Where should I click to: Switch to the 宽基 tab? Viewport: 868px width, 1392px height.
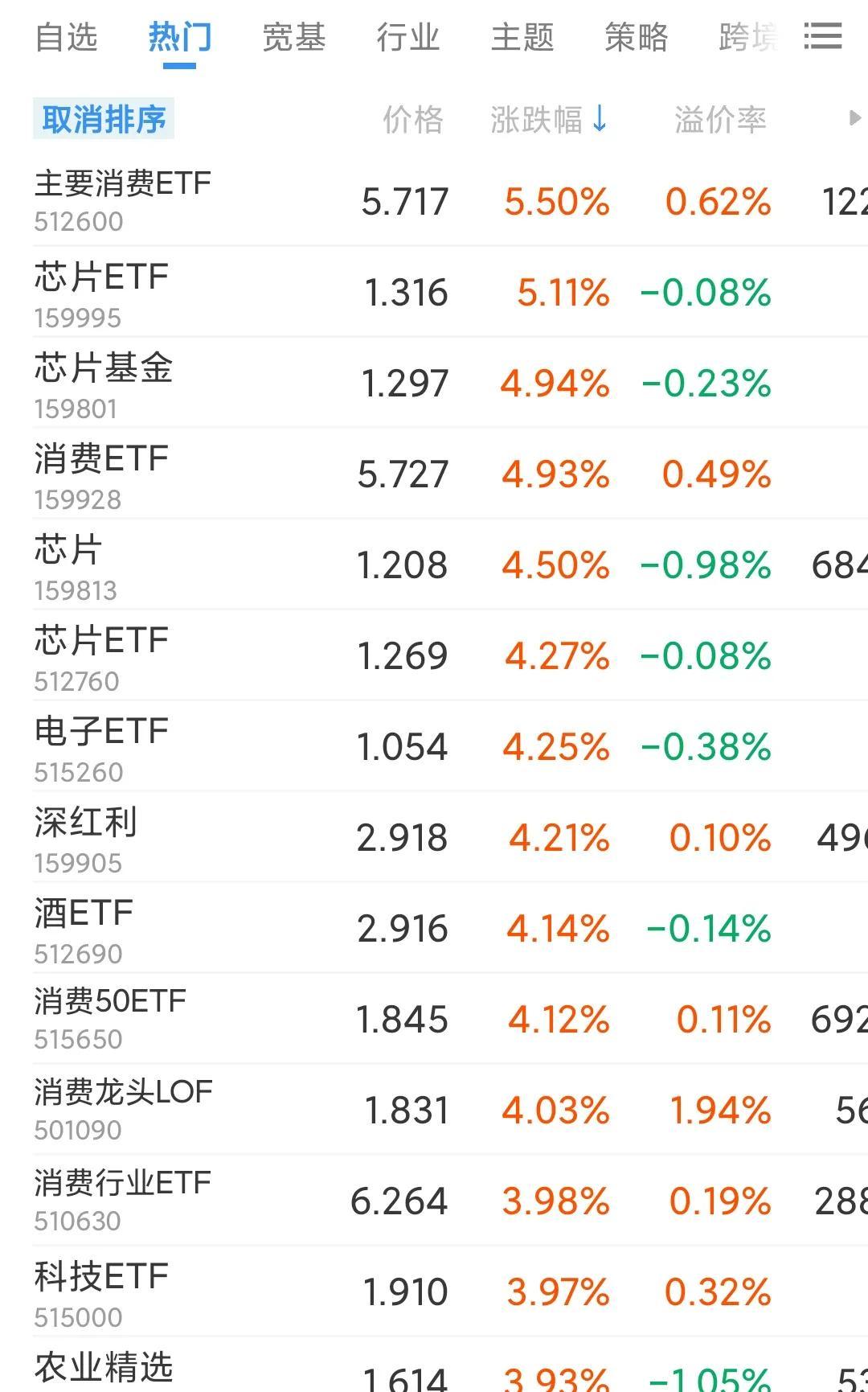(294, 37)
